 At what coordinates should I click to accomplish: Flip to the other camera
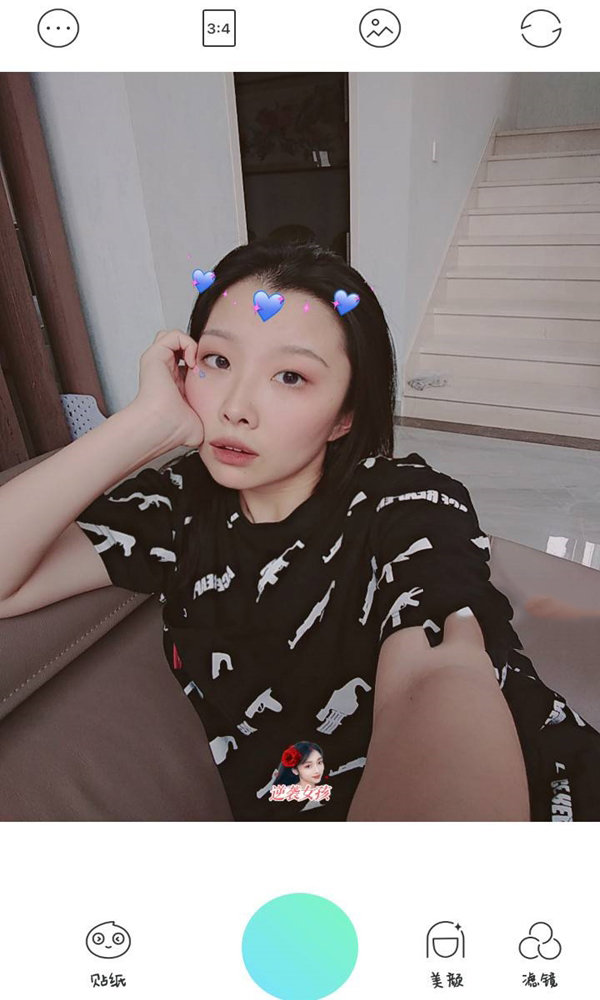pos(541,29)
